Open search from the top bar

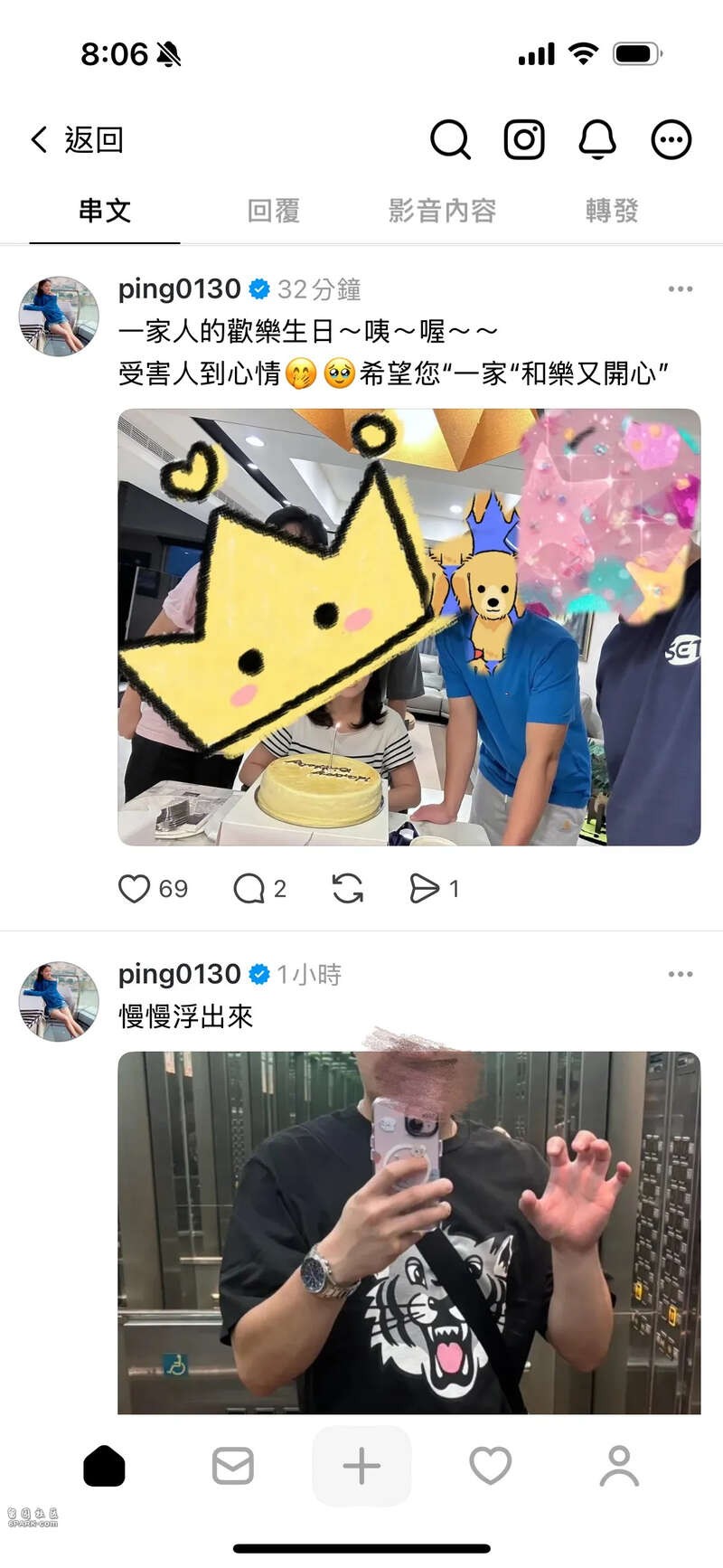pos(450,140)
